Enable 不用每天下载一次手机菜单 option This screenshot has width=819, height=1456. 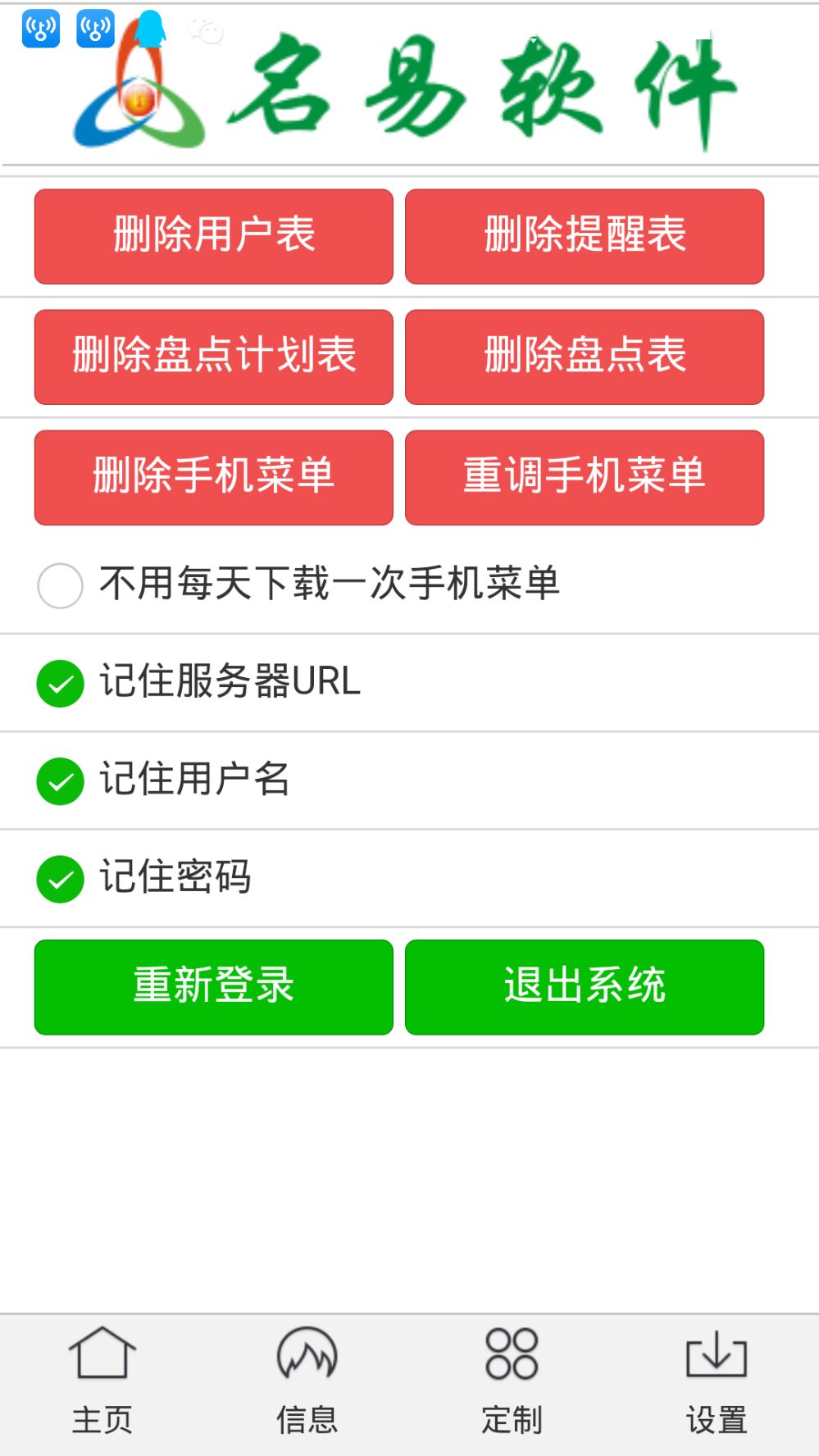click(61, 585)
